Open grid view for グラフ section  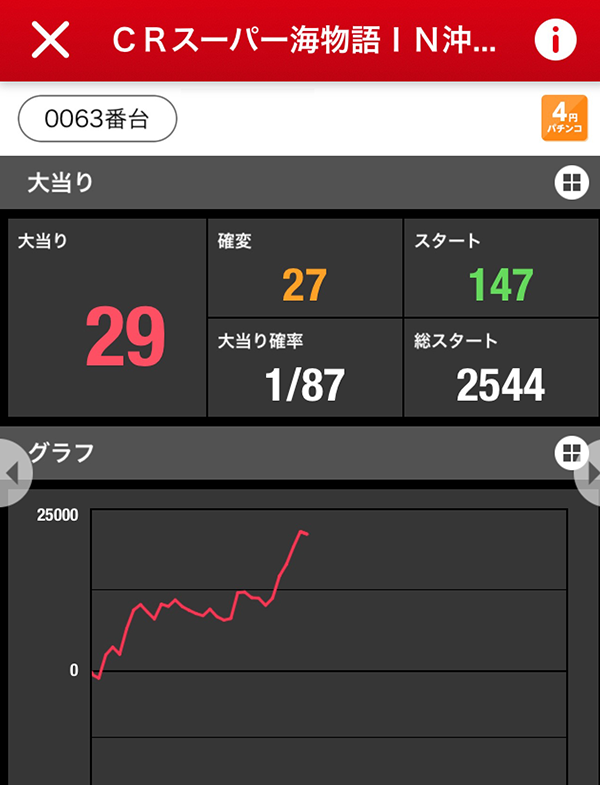[x=570, y=453]
